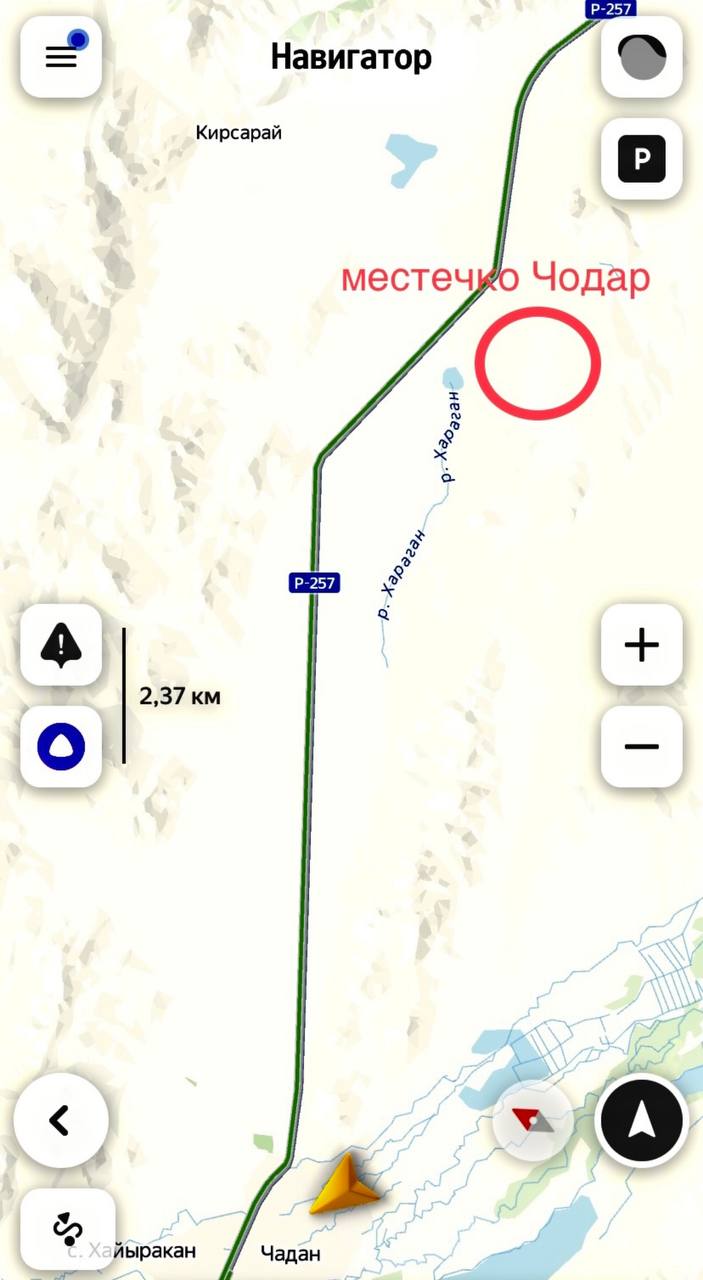Screen dimensions: 703x1280
Task: Zoom in on the map
Action: (641, 645)
